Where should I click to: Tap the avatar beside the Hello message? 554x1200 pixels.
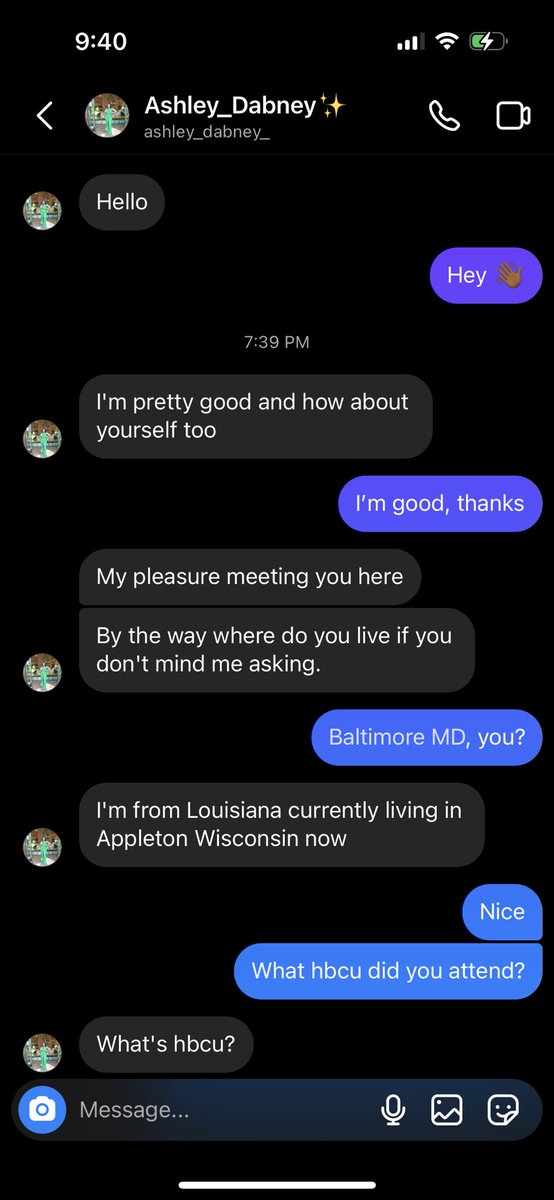click(x=42, y=210)
